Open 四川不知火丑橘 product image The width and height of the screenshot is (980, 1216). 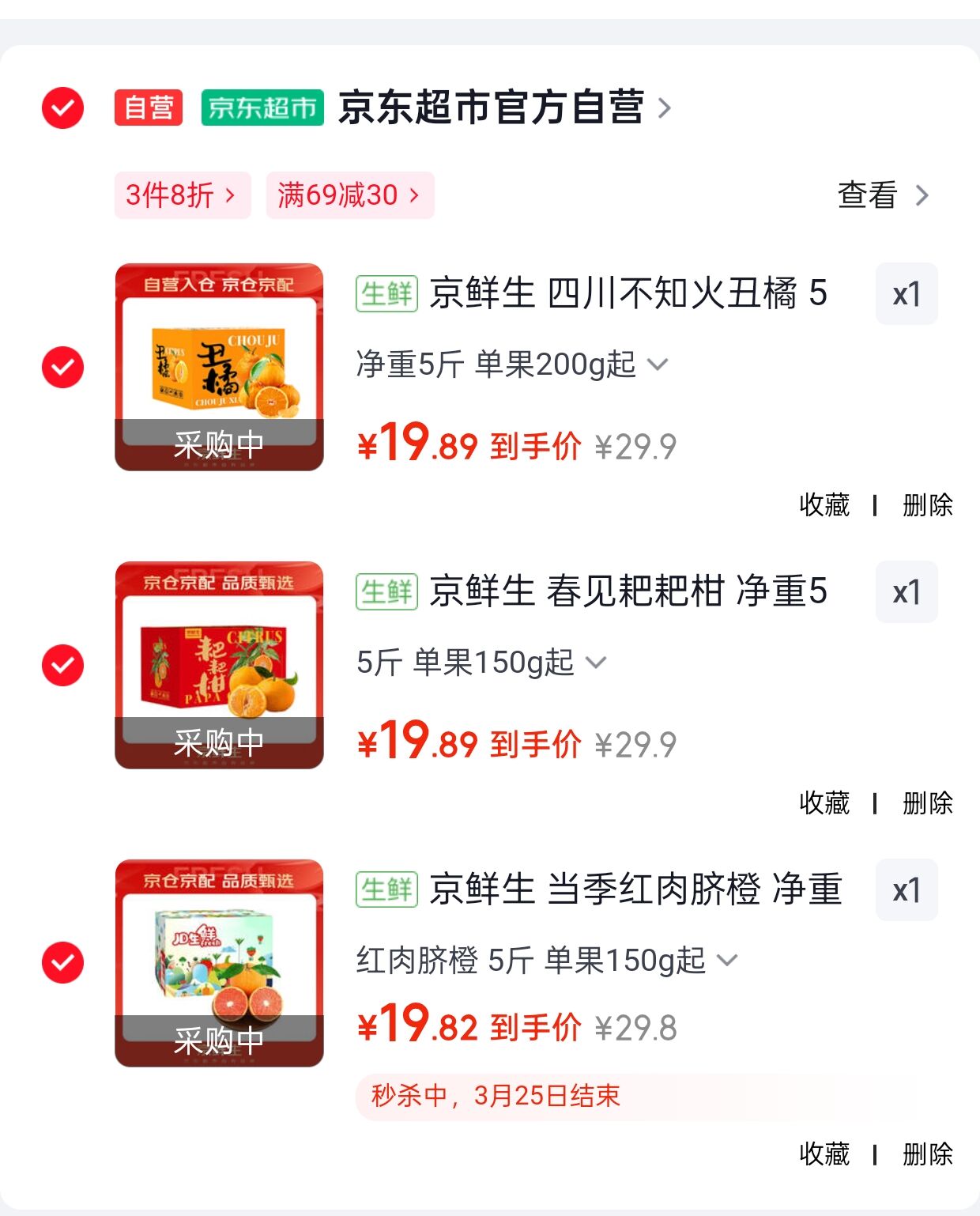[219, 367]
